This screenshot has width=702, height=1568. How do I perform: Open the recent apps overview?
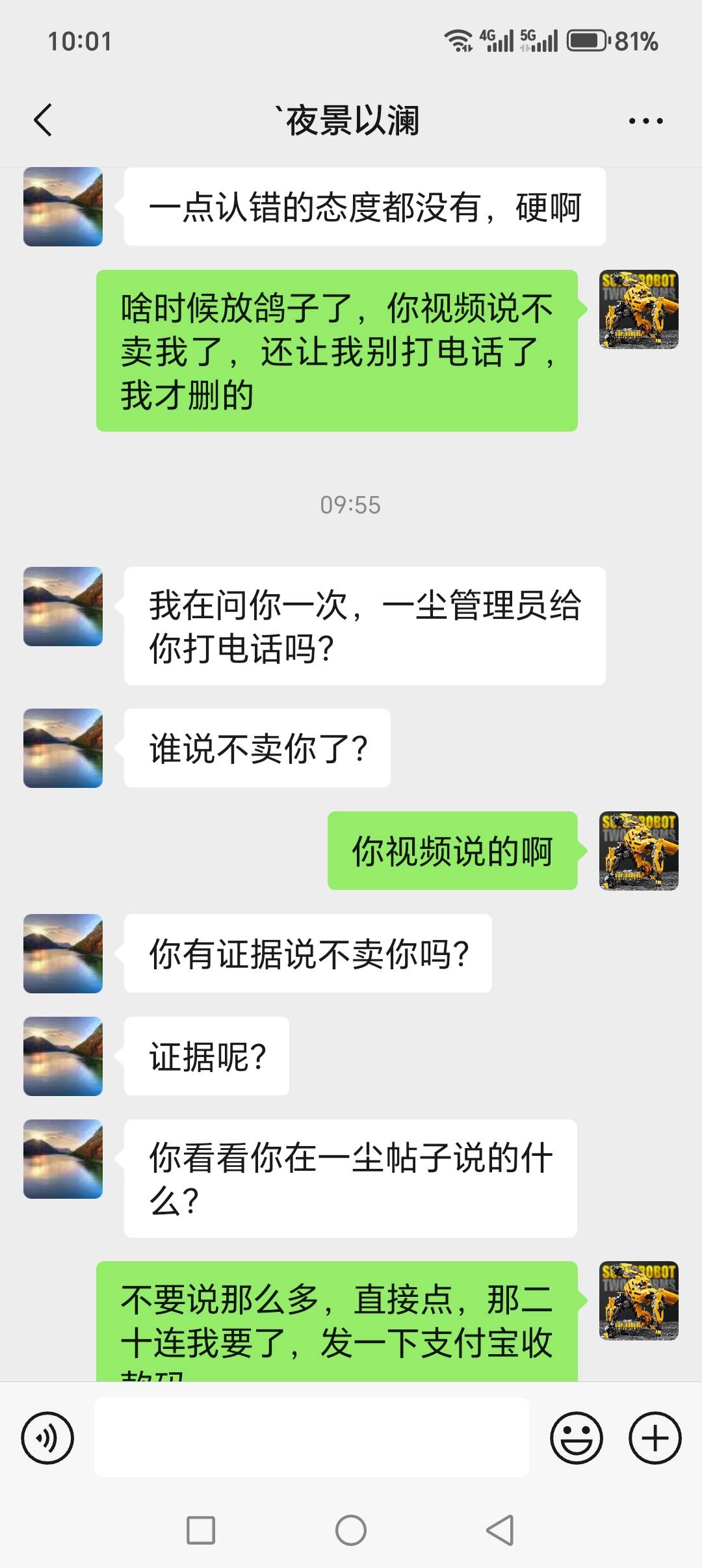click(201, 1530)
